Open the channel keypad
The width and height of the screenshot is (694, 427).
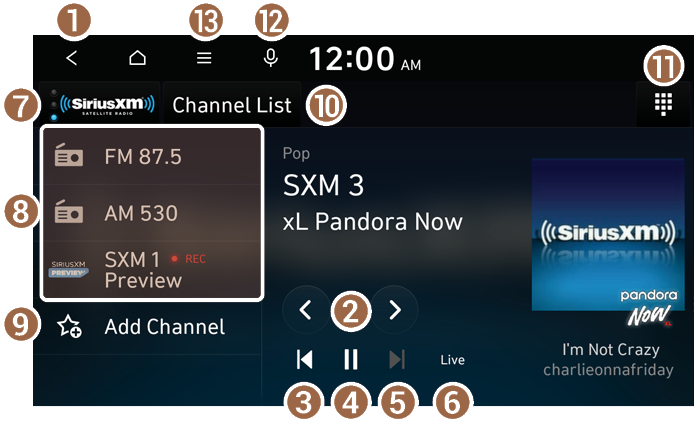[x=662, y=104]
